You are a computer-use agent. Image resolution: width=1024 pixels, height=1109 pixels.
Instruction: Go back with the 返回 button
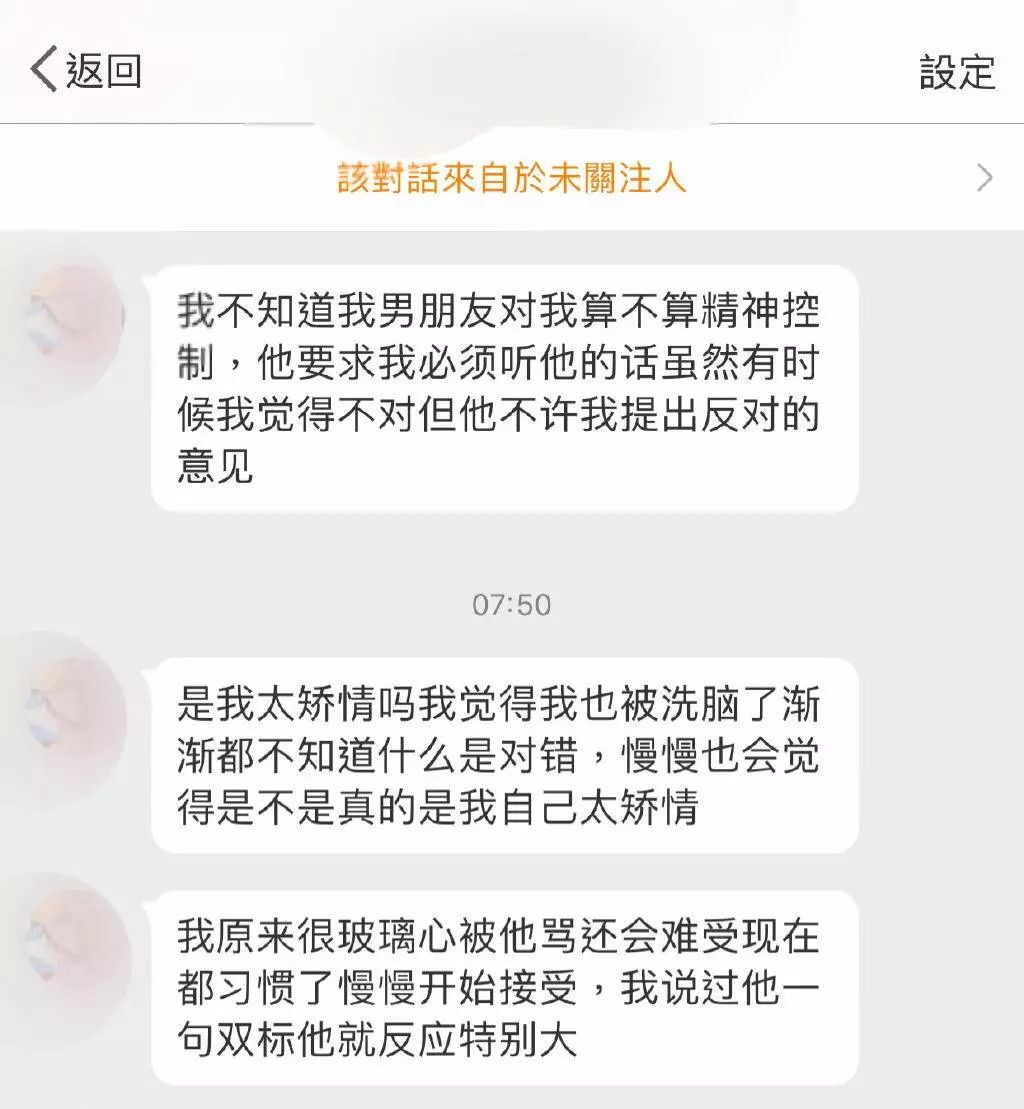point(86,72)
